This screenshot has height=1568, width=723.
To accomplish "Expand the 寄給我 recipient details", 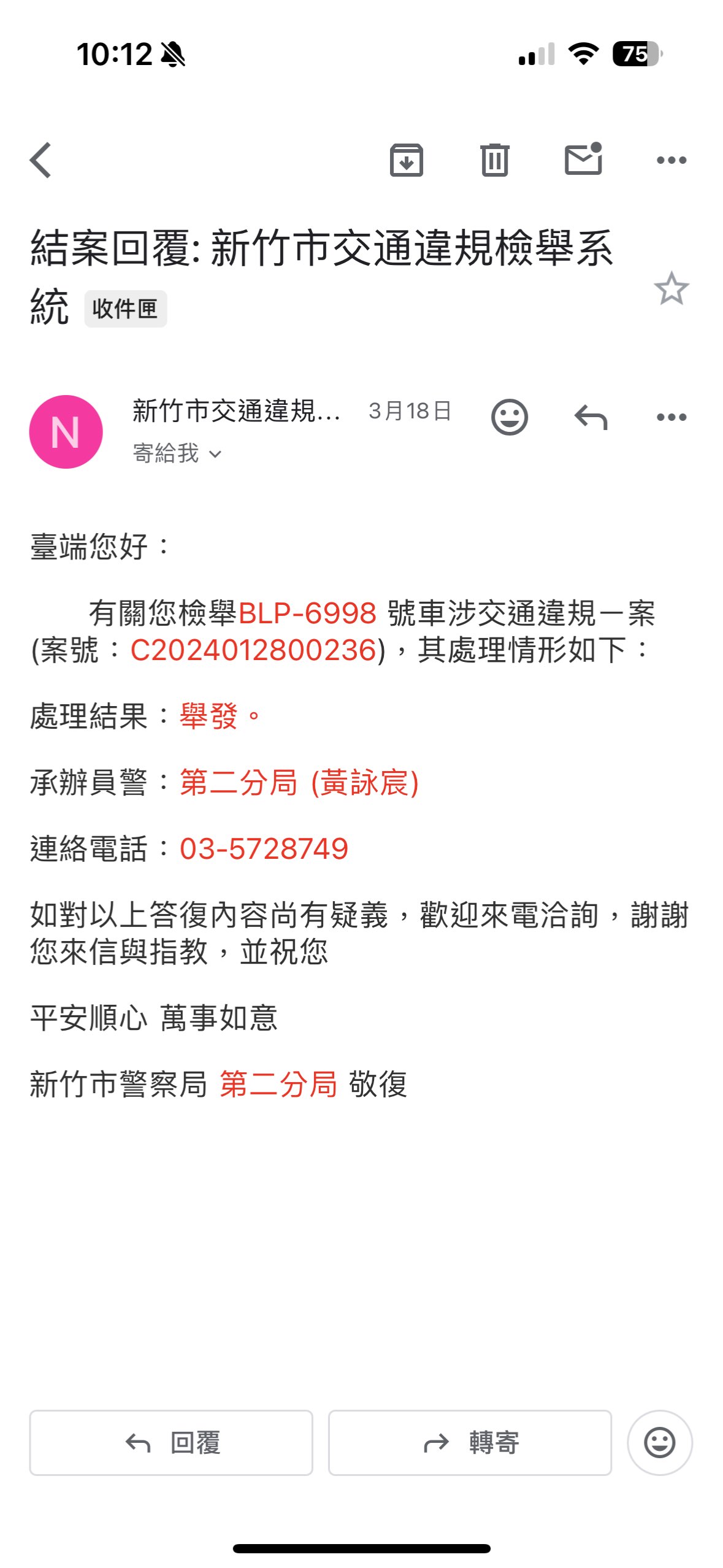I will [177, 454].
